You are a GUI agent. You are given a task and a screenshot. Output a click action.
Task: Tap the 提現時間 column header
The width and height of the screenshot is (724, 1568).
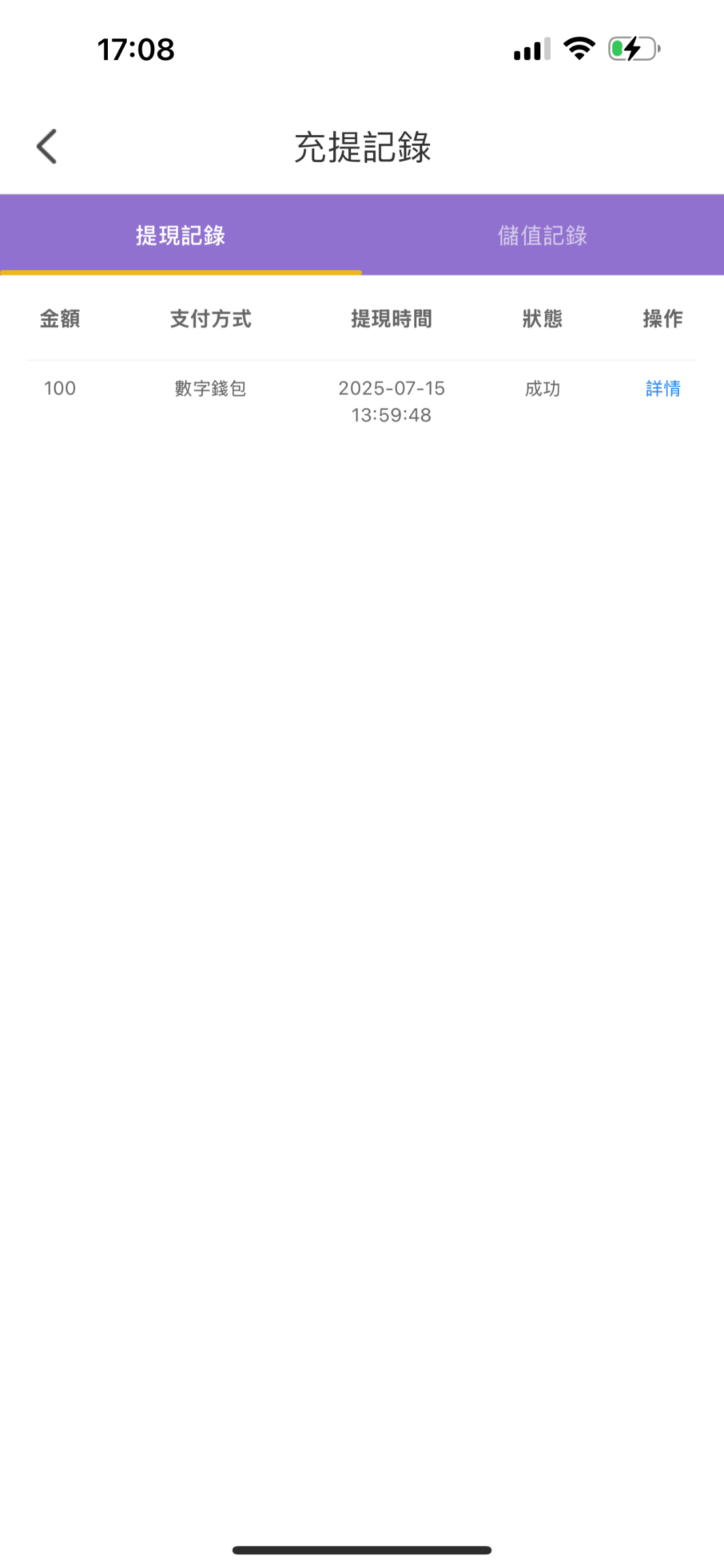pos(391,319)
